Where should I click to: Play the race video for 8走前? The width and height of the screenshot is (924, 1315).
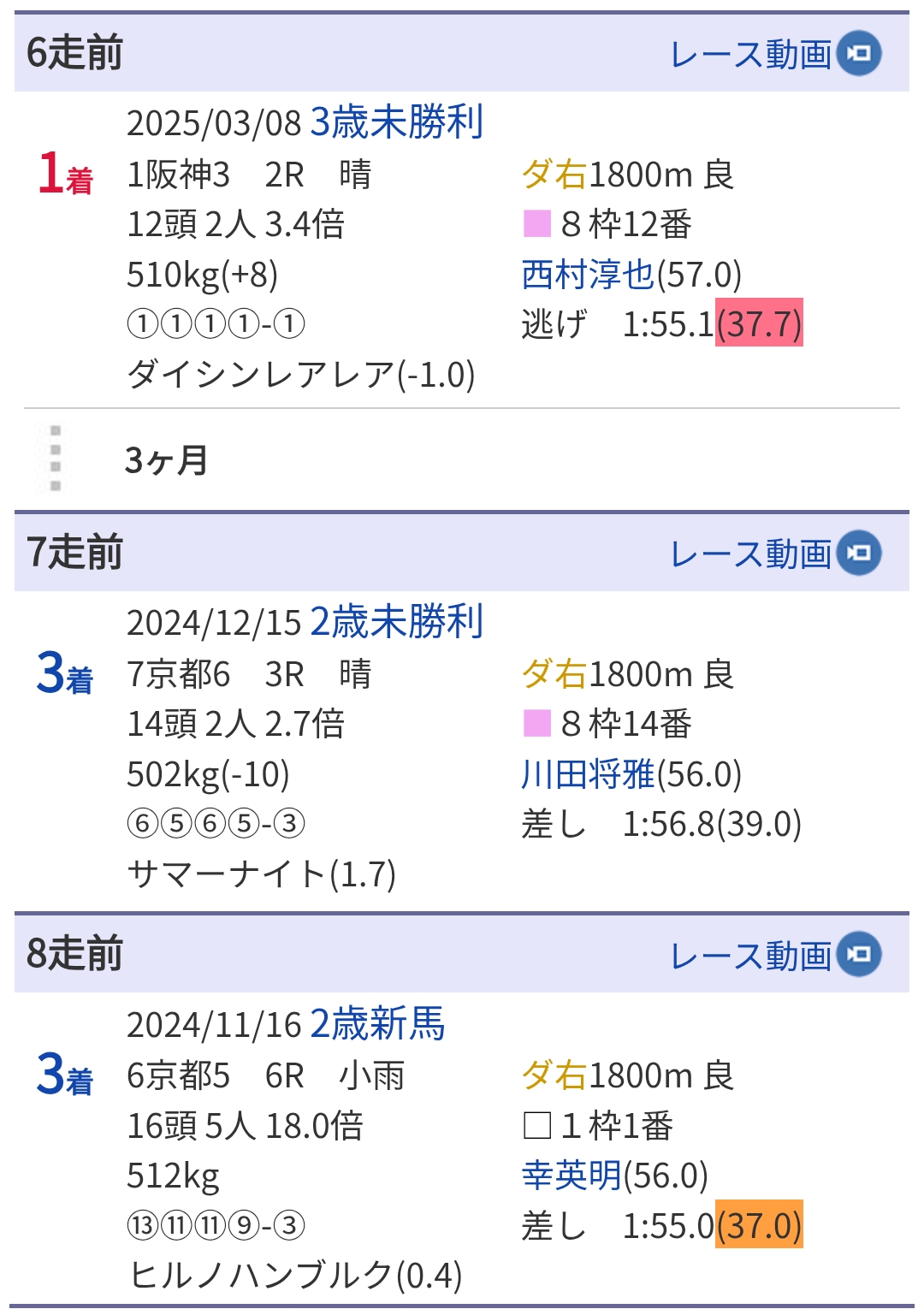click(x=775, y=956)
